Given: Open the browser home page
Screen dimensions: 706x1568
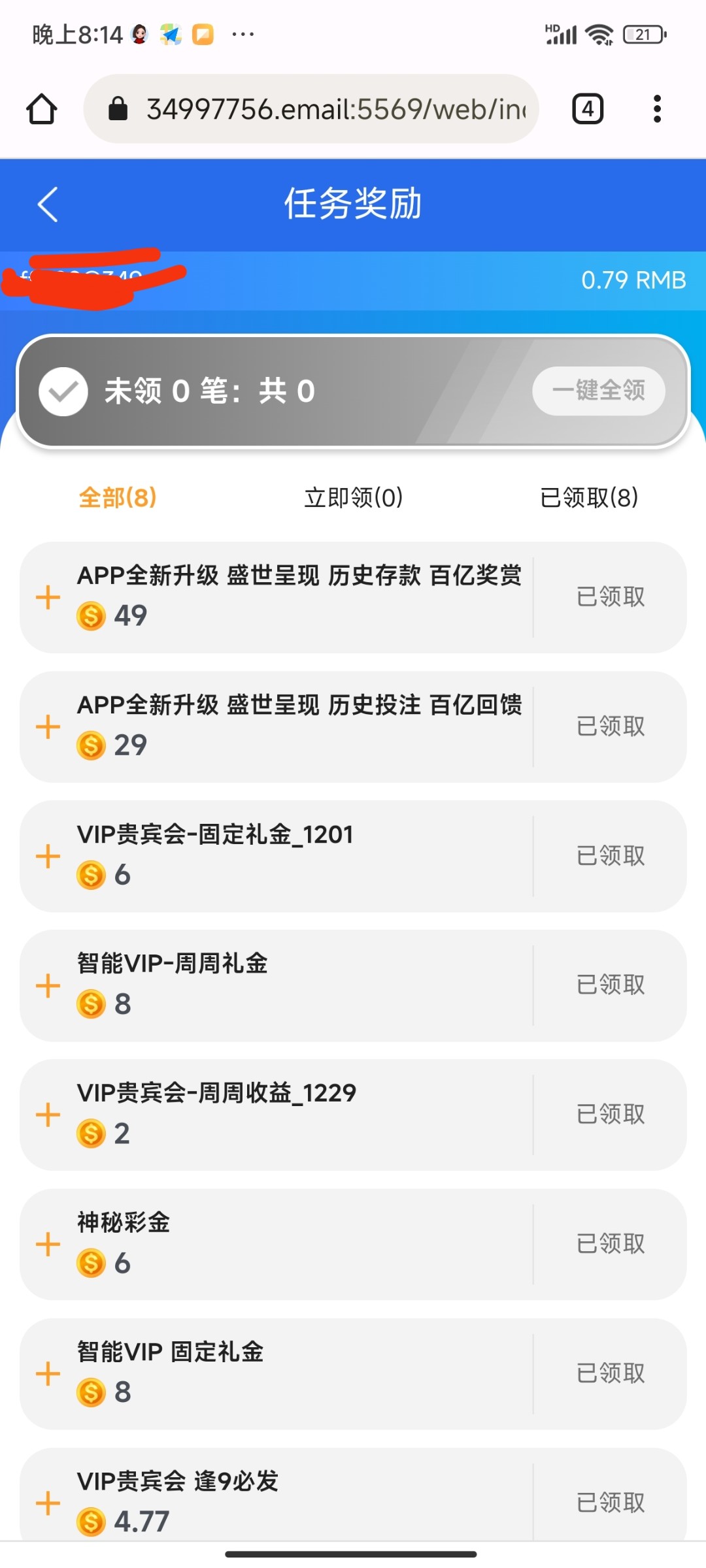Looking at the screenshot, I should (42, 109).
